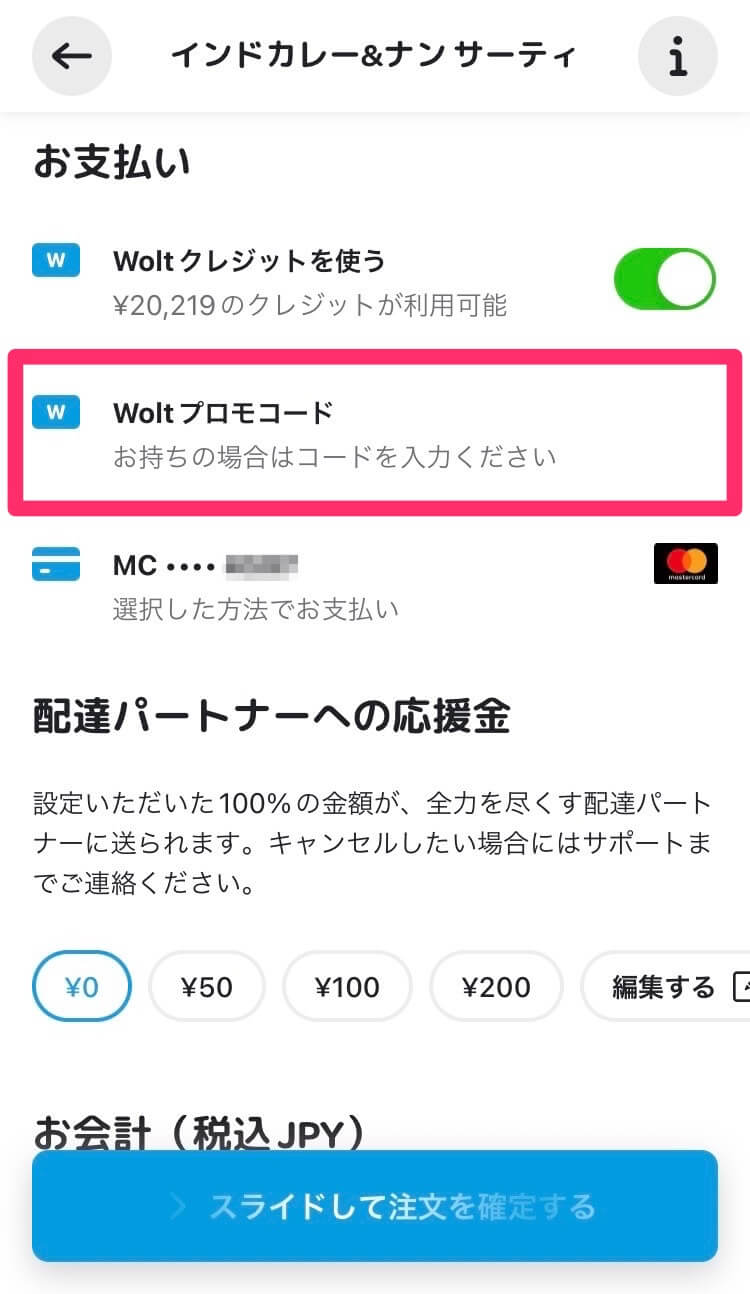Open the MC card payment method row
The image size is (750, 1294).
[x=374, y=585]
